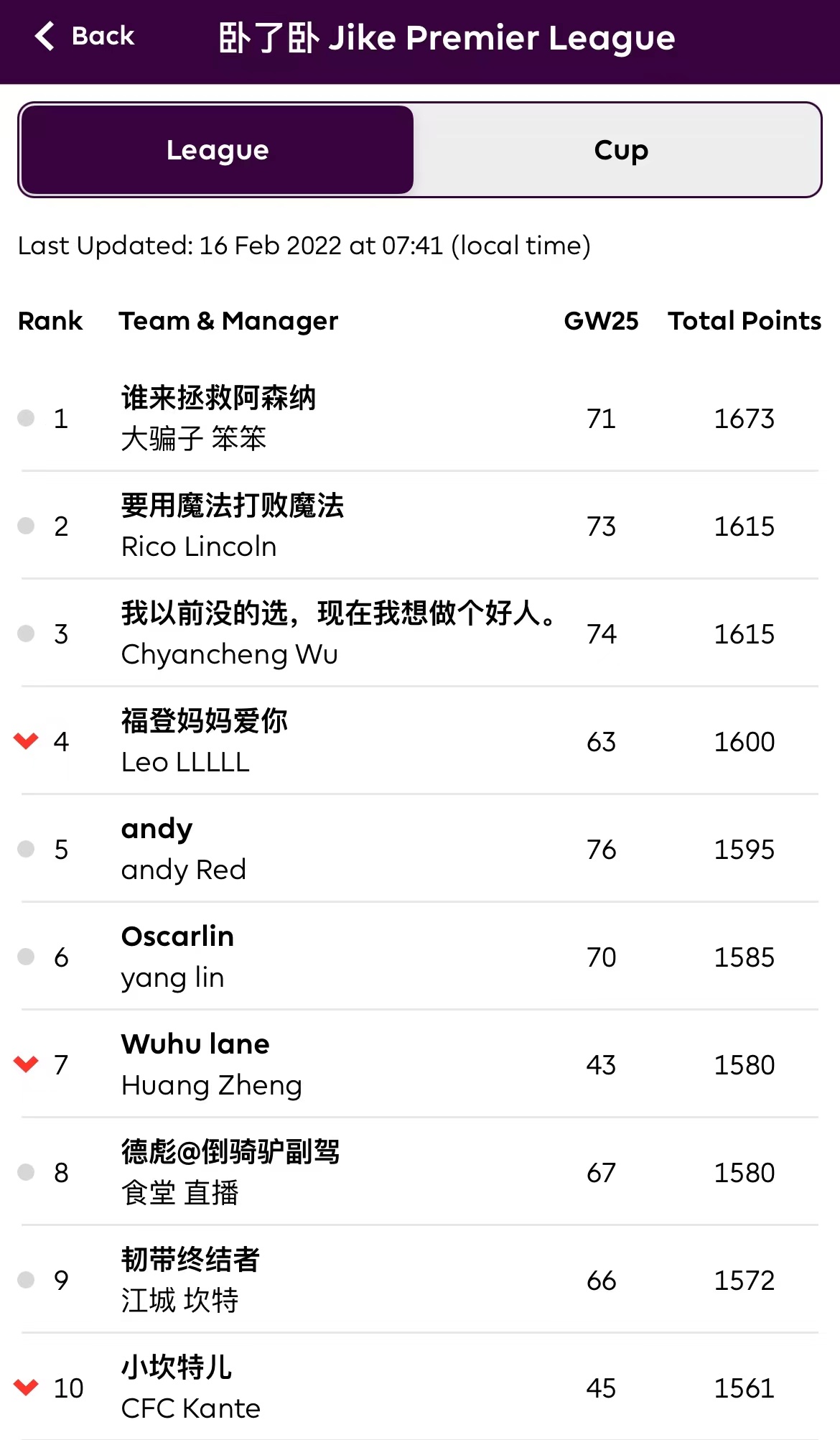Go back using the Back button
Image resolution: width=840 pixels, height=1440 pixels.
[x=85, y=37]
